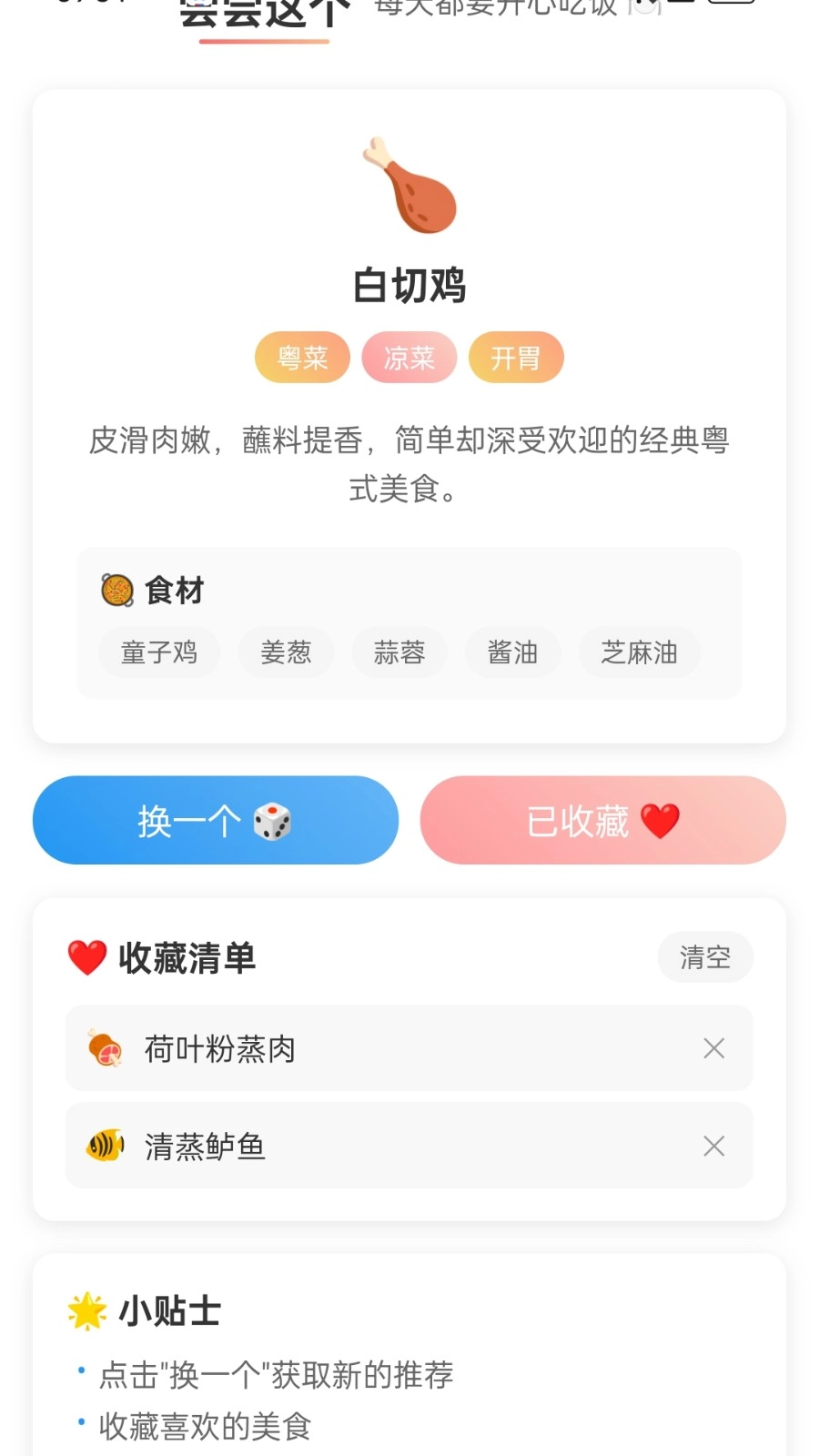Viewport: 819px width, 1456px height.
Task: Open the 荷叶粉蒸肉 favorite entry
Action: pos(364,1048)
